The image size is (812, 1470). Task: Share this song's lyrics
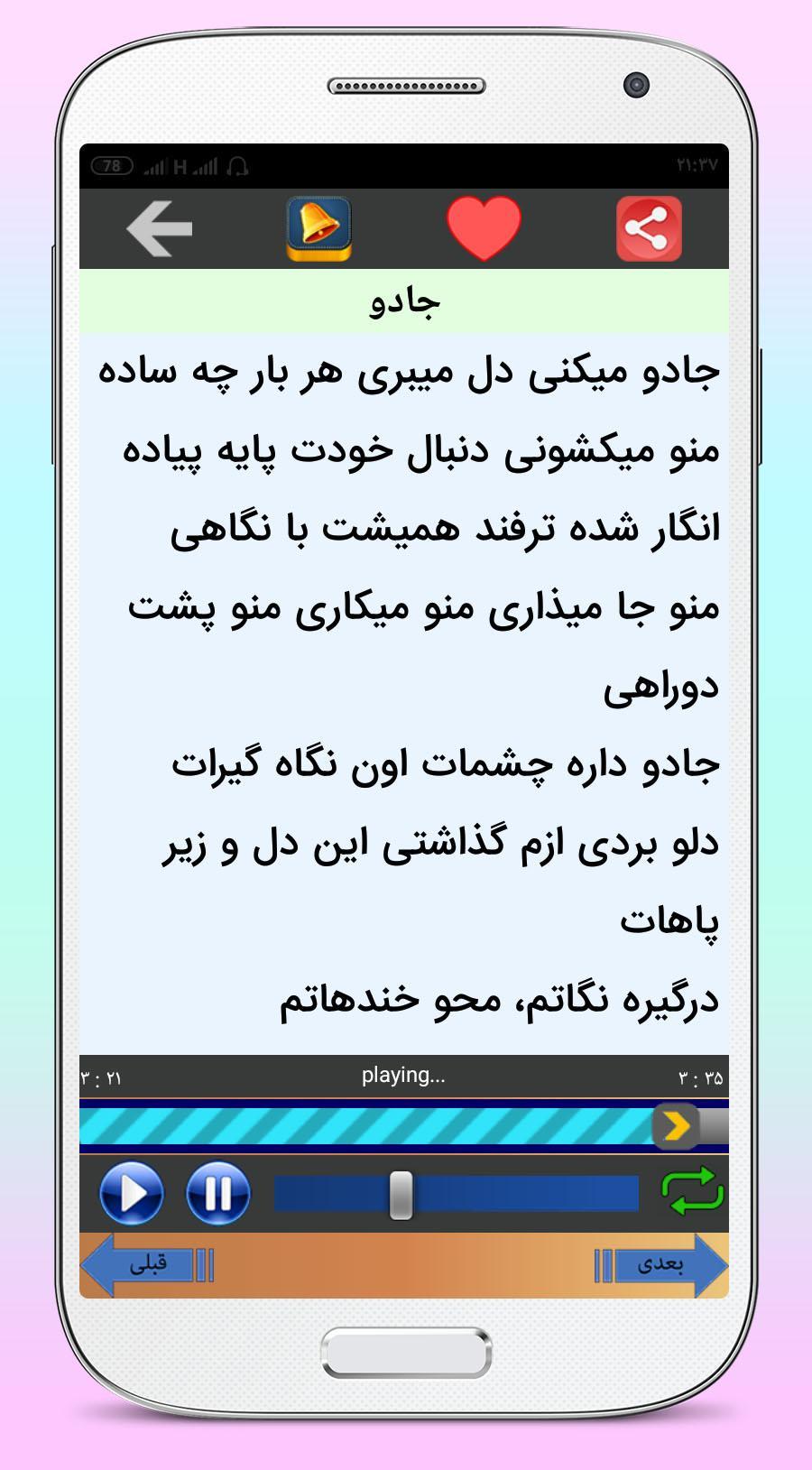point(649,229)
